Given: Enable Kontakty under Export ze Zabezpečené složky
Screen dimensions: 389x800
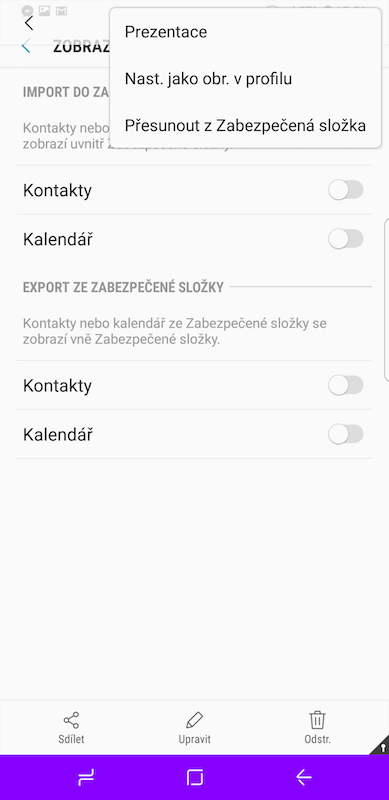Looking at the screenshot, I should [346, 385].
